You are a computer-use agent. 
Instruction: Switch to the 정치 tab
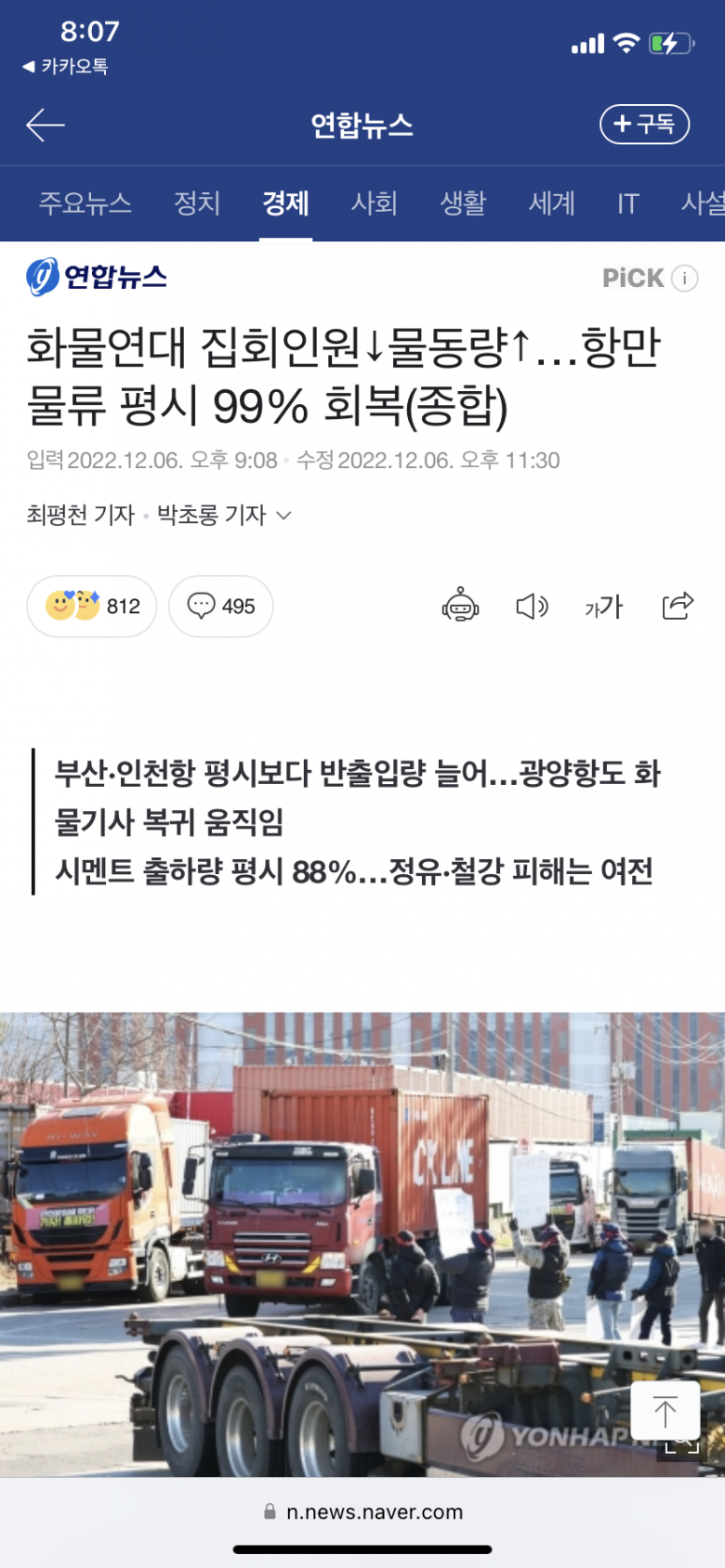(197, 203)
